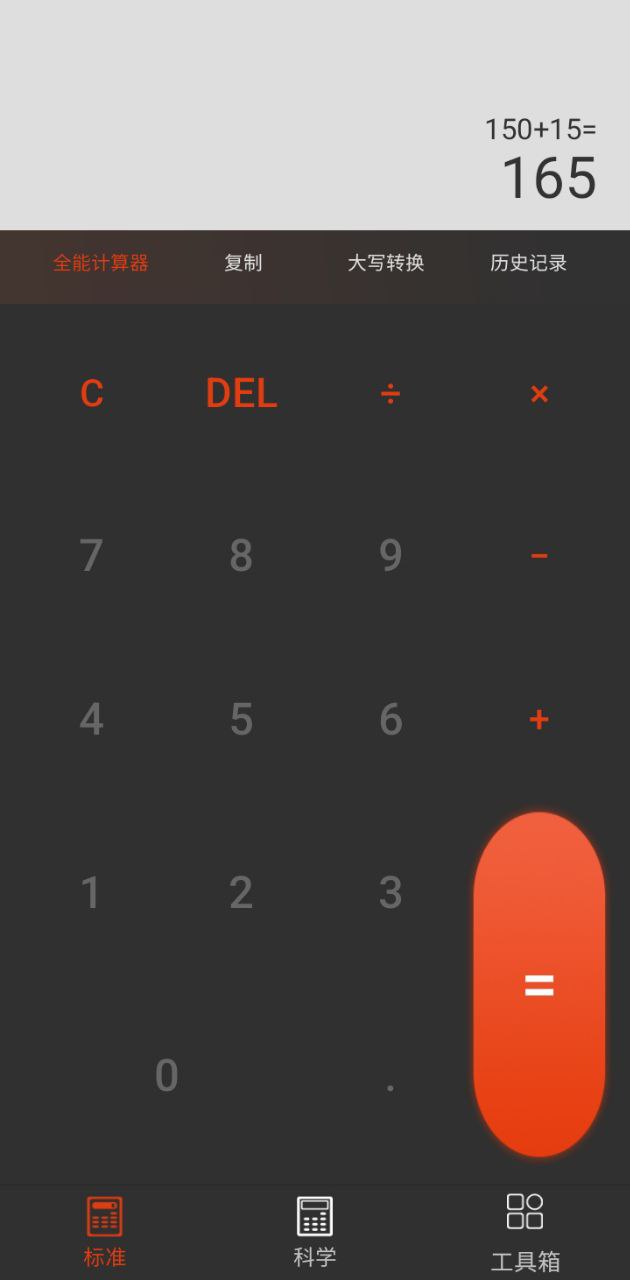Screen dimensions: 630x1280
Task: Select the multiplication operator key
Action: click(539, 393)
